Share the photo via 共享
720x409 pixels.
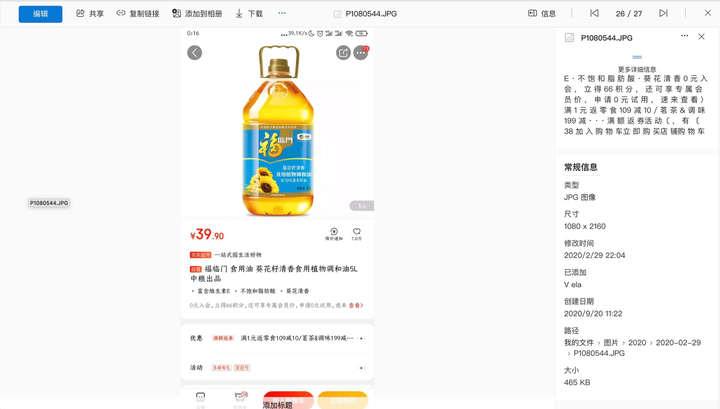coord(90,14)
